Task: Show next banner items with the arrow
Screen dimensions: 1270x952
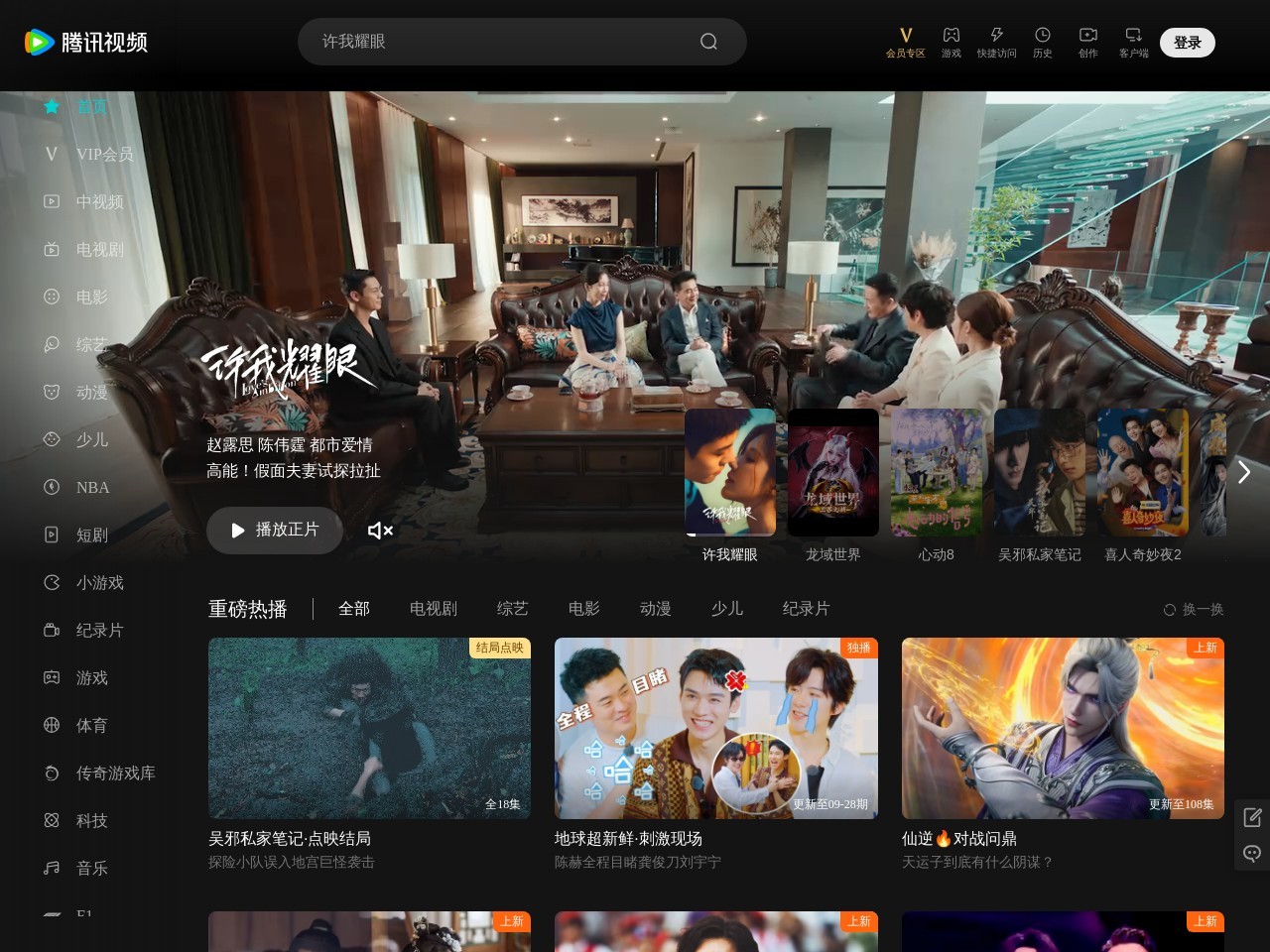Action: (x=1243, y=472)
